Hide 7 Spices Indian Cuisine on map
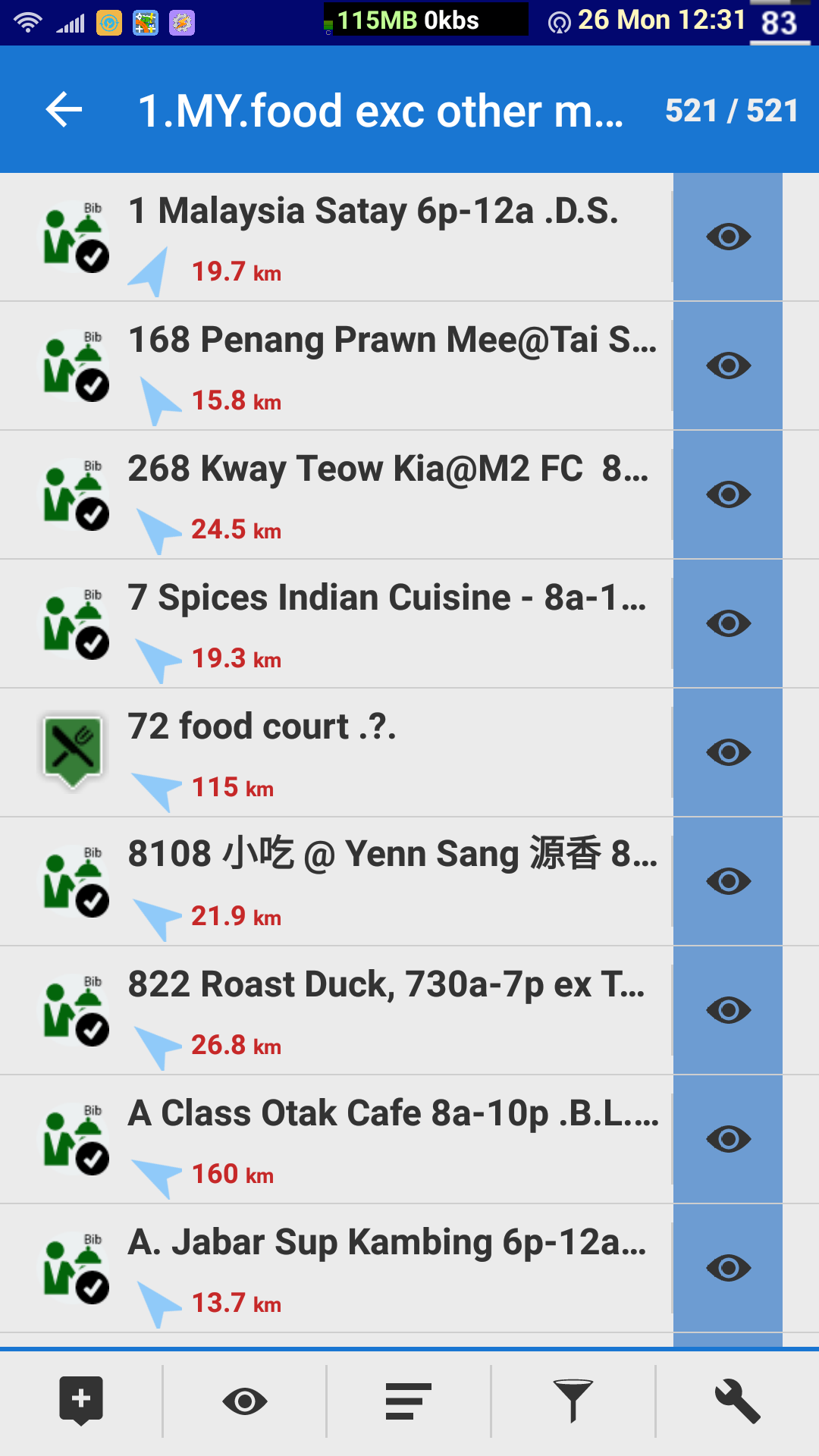Image resolution: width=819 pixels, height=1456 pixels. pos(728,623)
